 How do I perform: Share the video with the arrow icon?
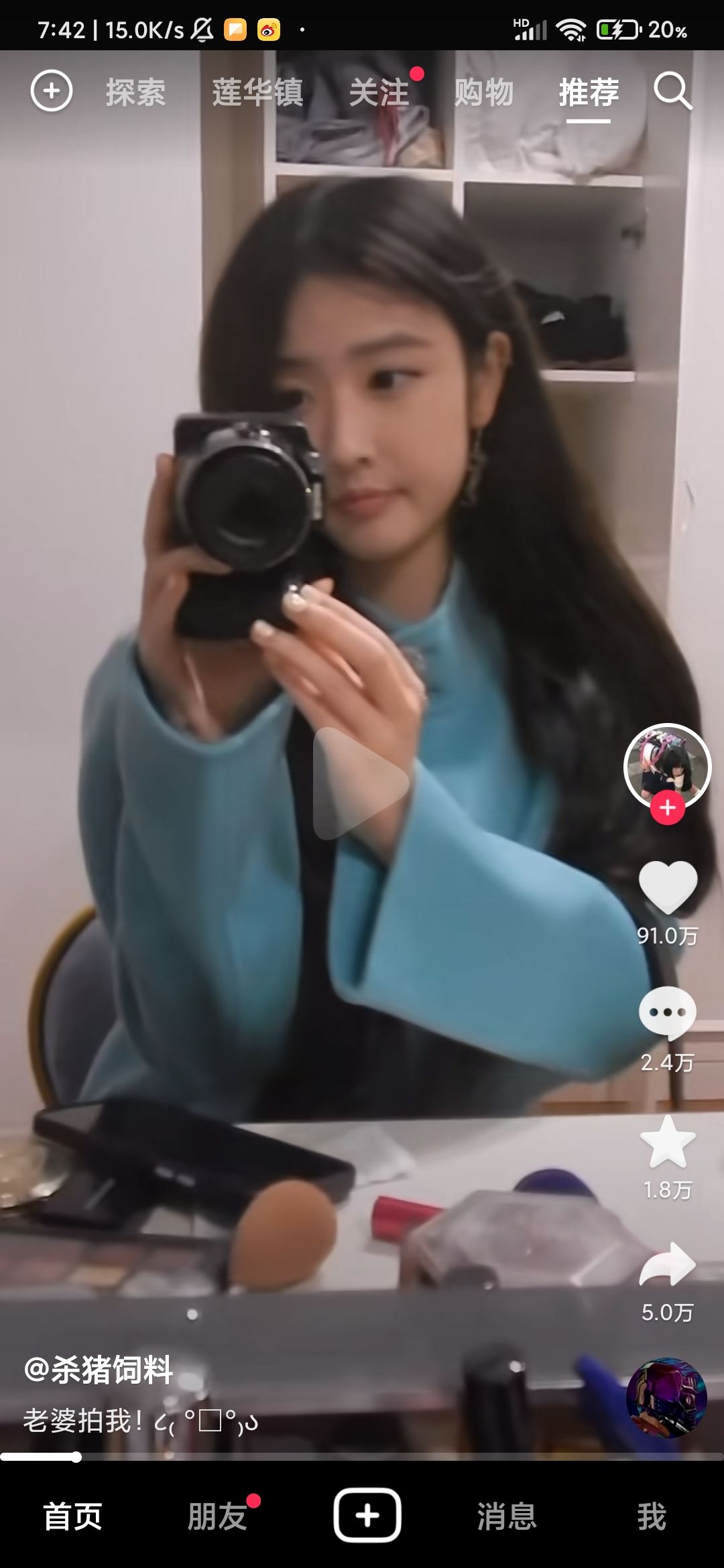tap(668, 1265)
